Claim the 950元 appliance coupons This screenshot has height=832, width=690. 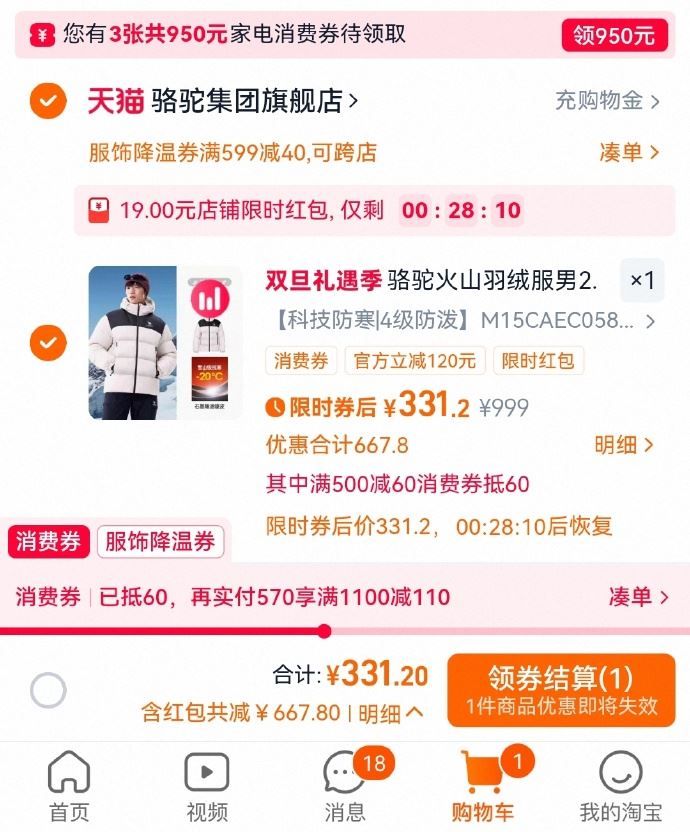coord(614,35)
